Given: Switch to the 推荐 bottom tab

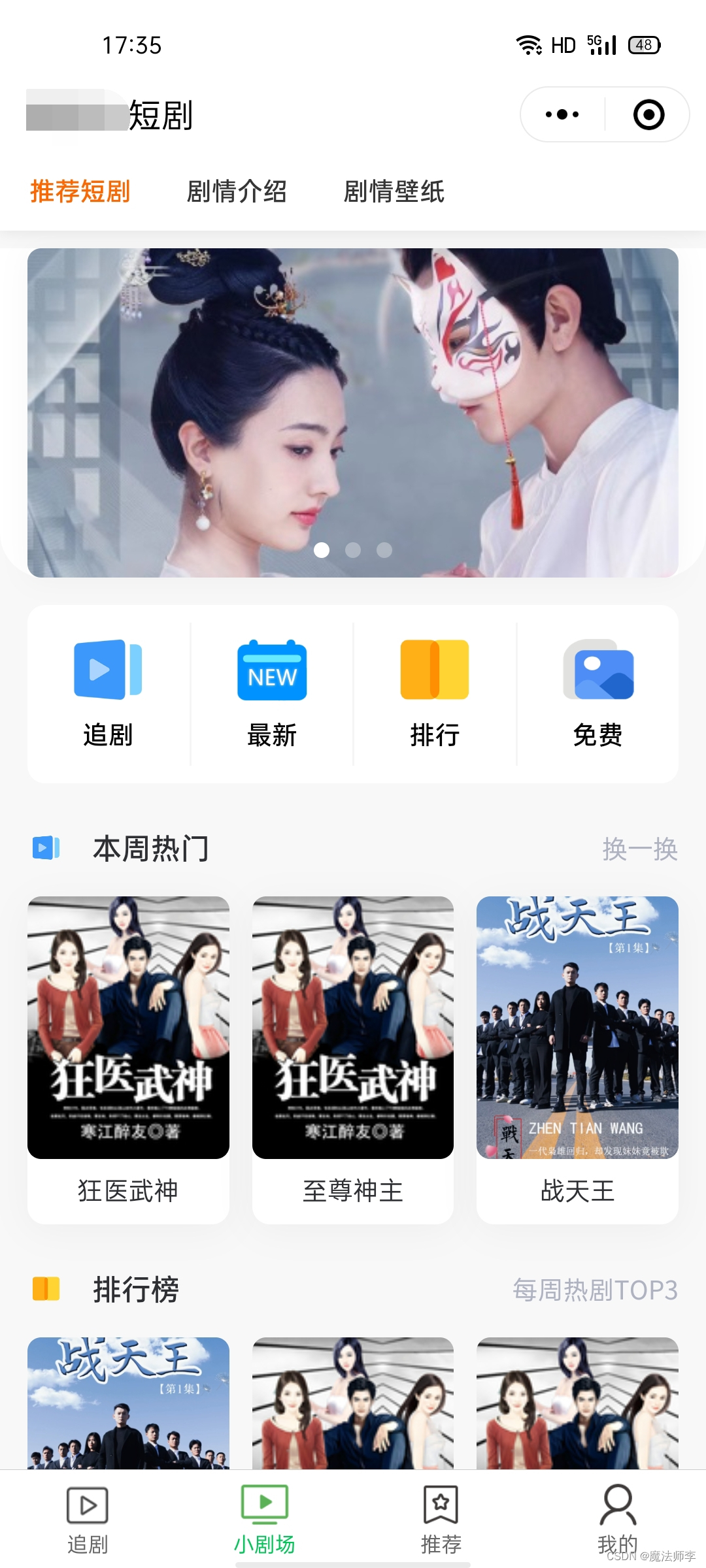Looking at the screenshot, I should click(441, 1520).
